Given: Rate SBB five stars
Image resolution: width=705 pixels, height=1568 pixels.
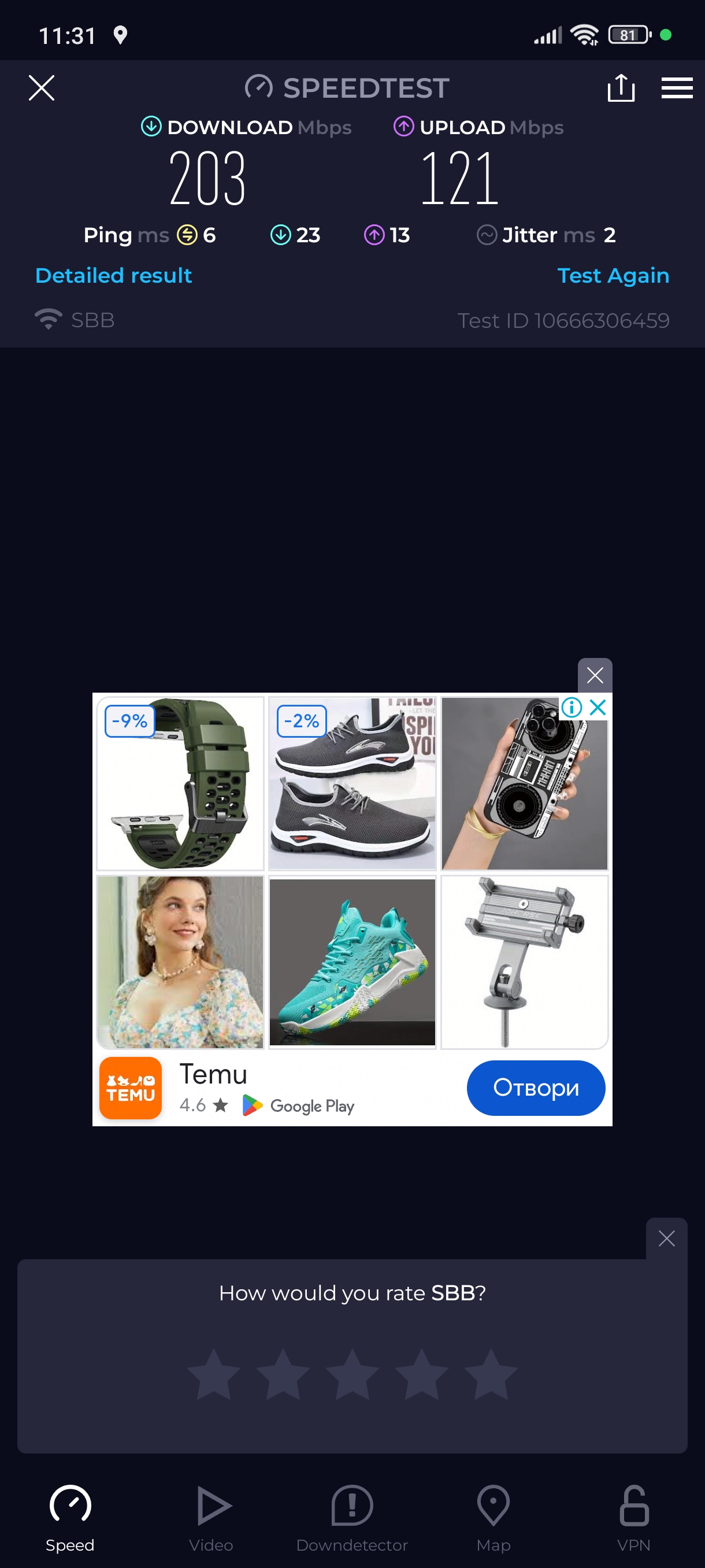Looking at the screenshot, I should point(490,1375).
